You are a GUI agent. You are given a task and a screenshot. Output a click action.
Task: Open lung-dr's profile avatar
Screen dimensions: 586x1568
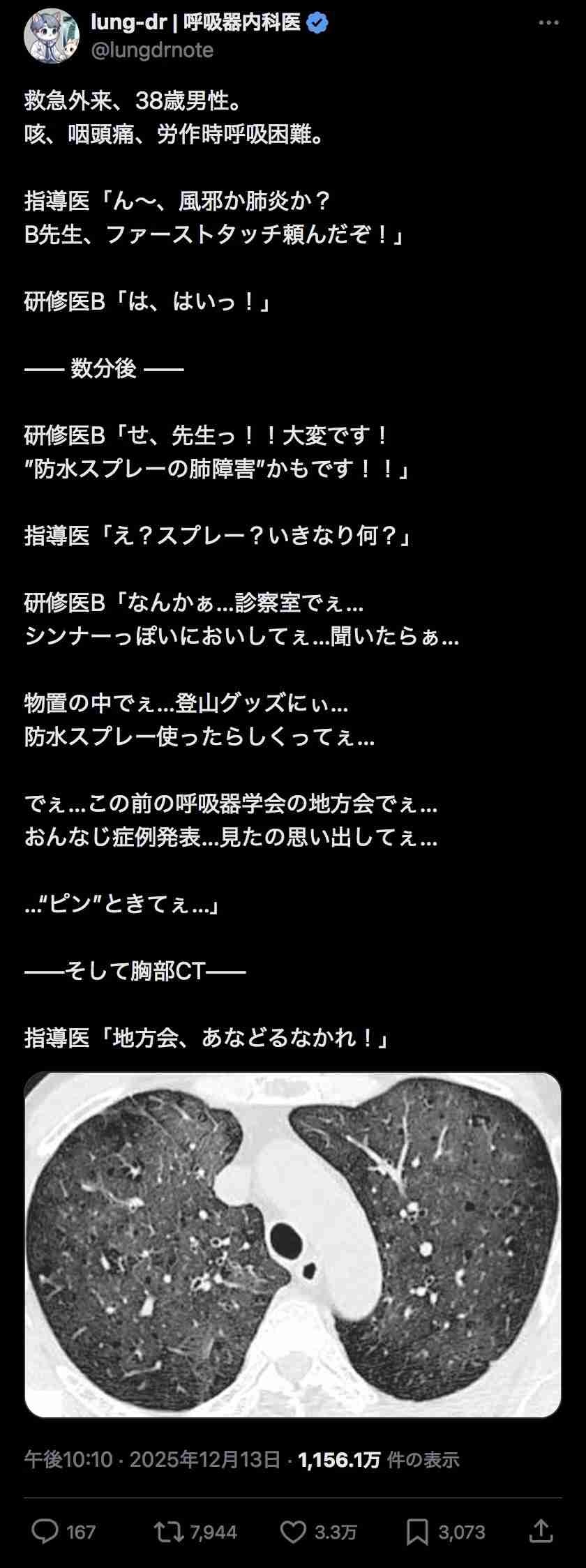pyautogui.click(x=52, y=36)
